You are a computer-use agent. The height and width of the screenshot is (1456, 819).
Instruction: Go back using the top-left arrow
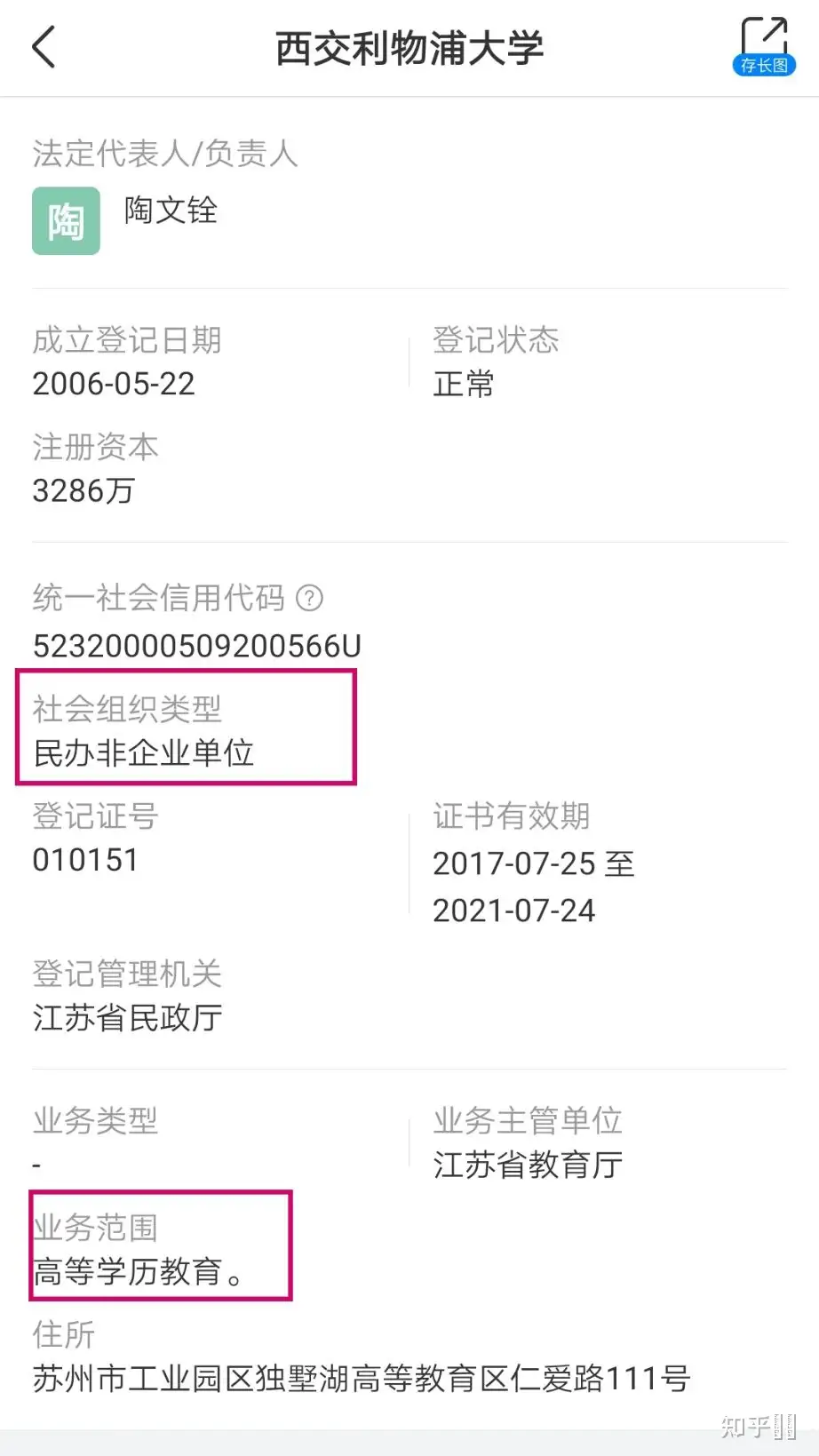click(x=44, y=47)
